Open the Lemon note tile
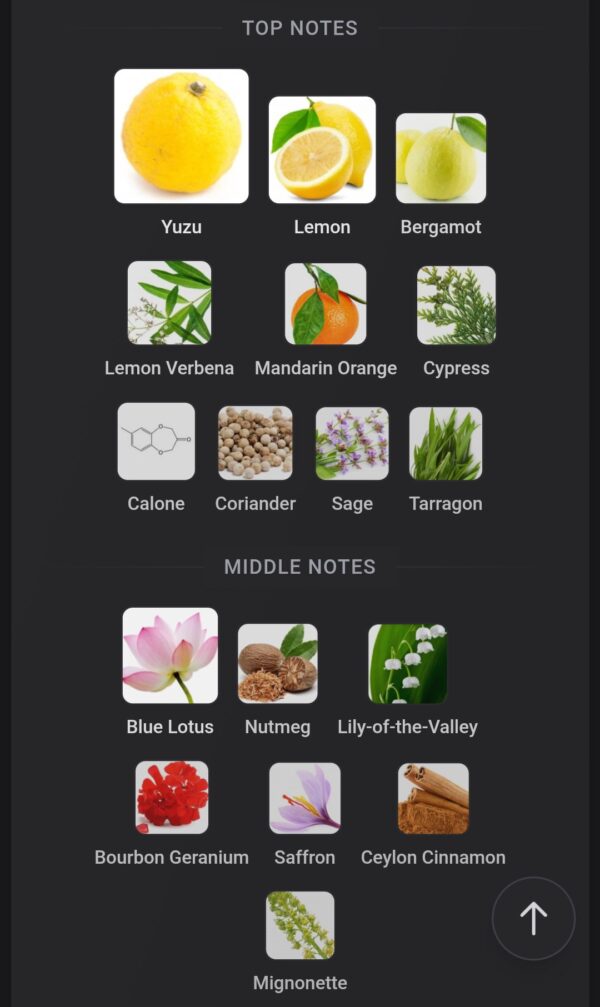This screenshot has height=1007, width=600. pos(322,150)
